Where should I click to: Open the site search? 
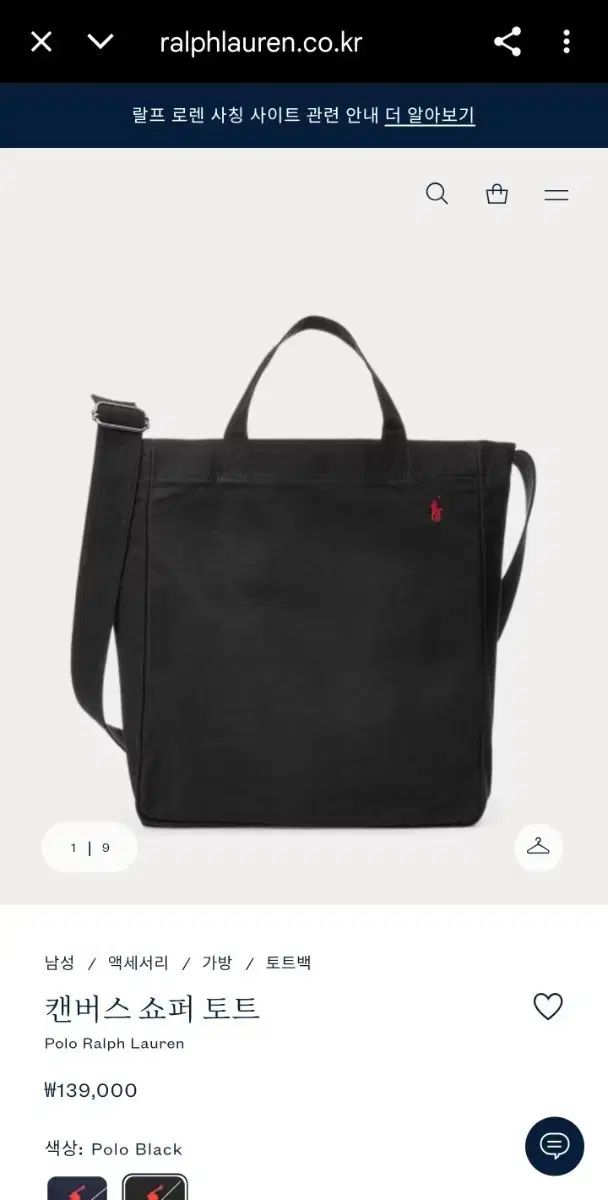(437, 194)
